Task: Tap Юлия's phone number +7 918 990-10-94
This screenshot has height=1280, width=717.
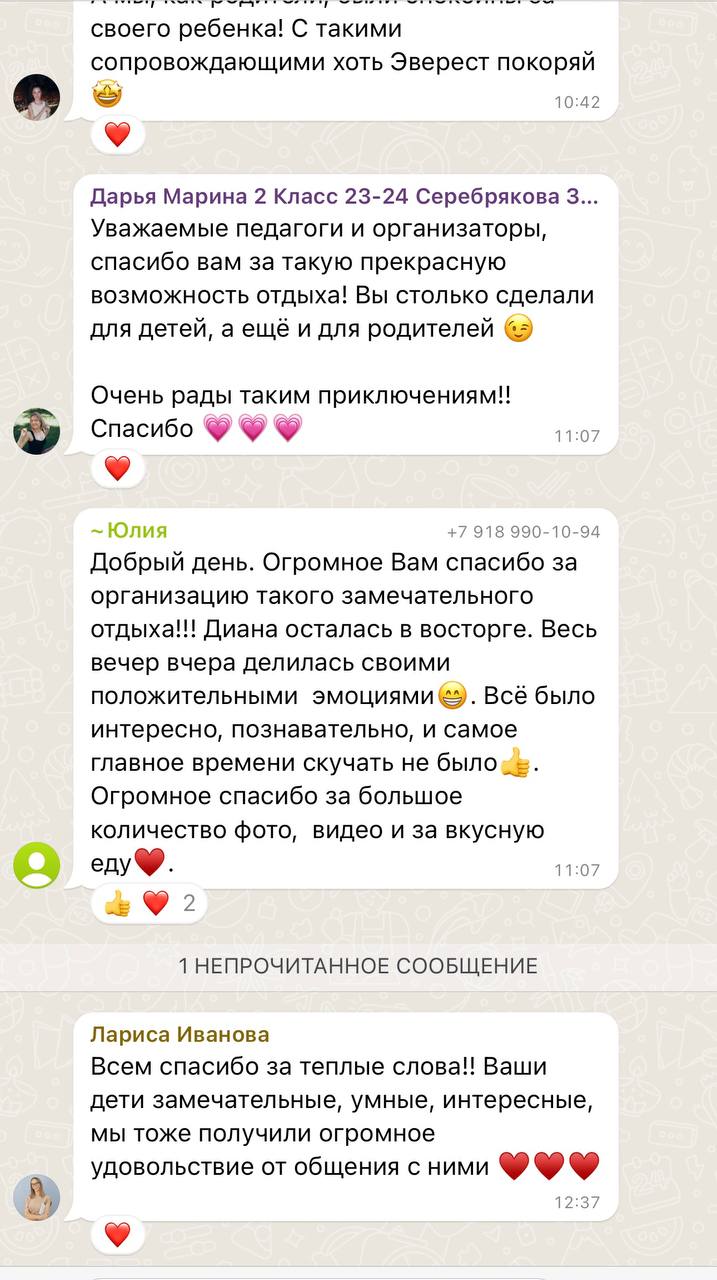Action: pos(523,531)
